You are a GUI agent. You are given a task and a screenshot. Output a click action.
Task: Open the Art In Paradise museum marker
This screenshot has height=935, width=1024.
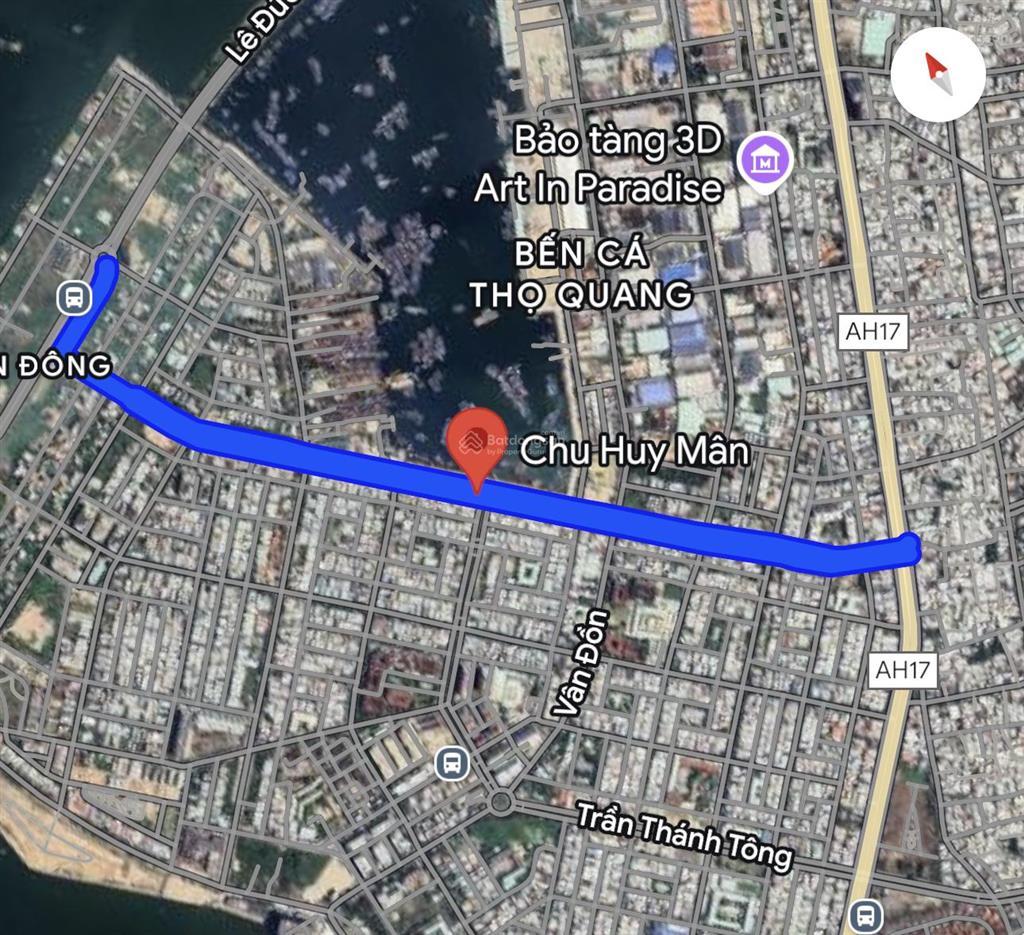click(765, 159)
